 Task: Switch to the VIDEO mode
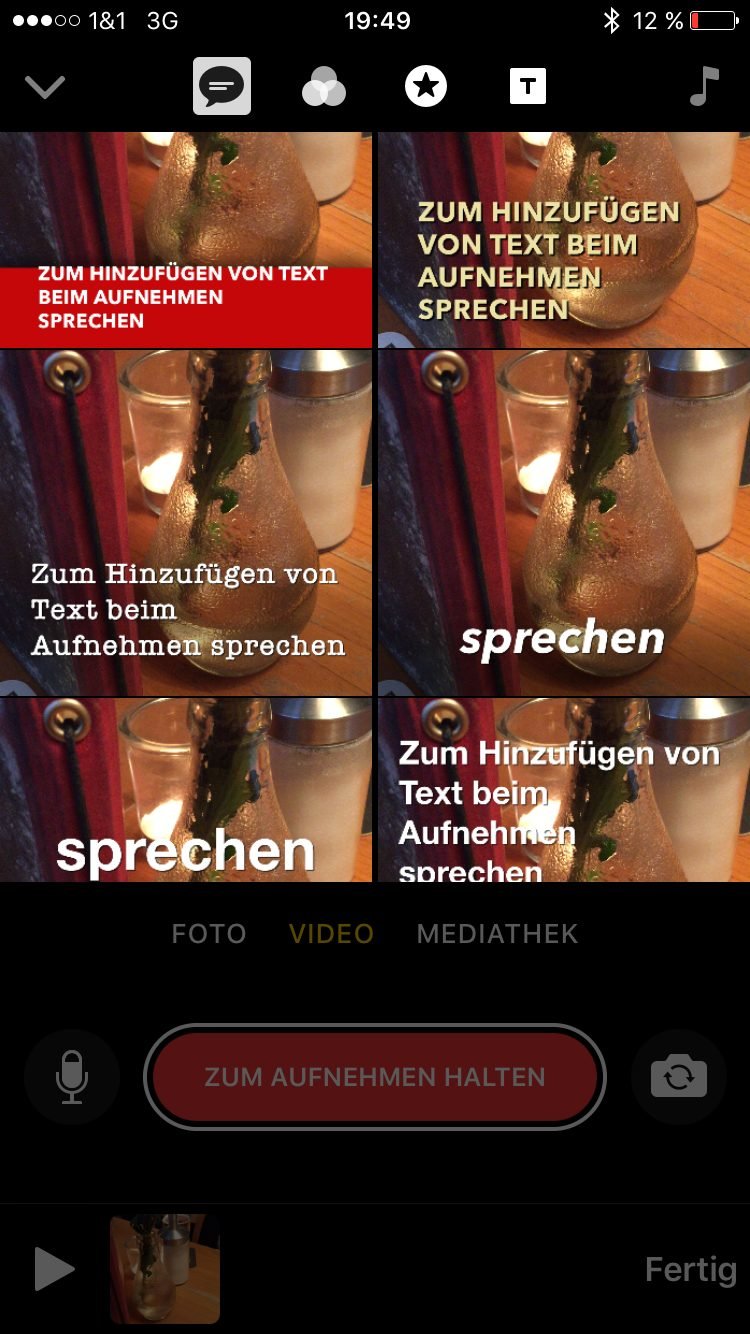[331, 934]
